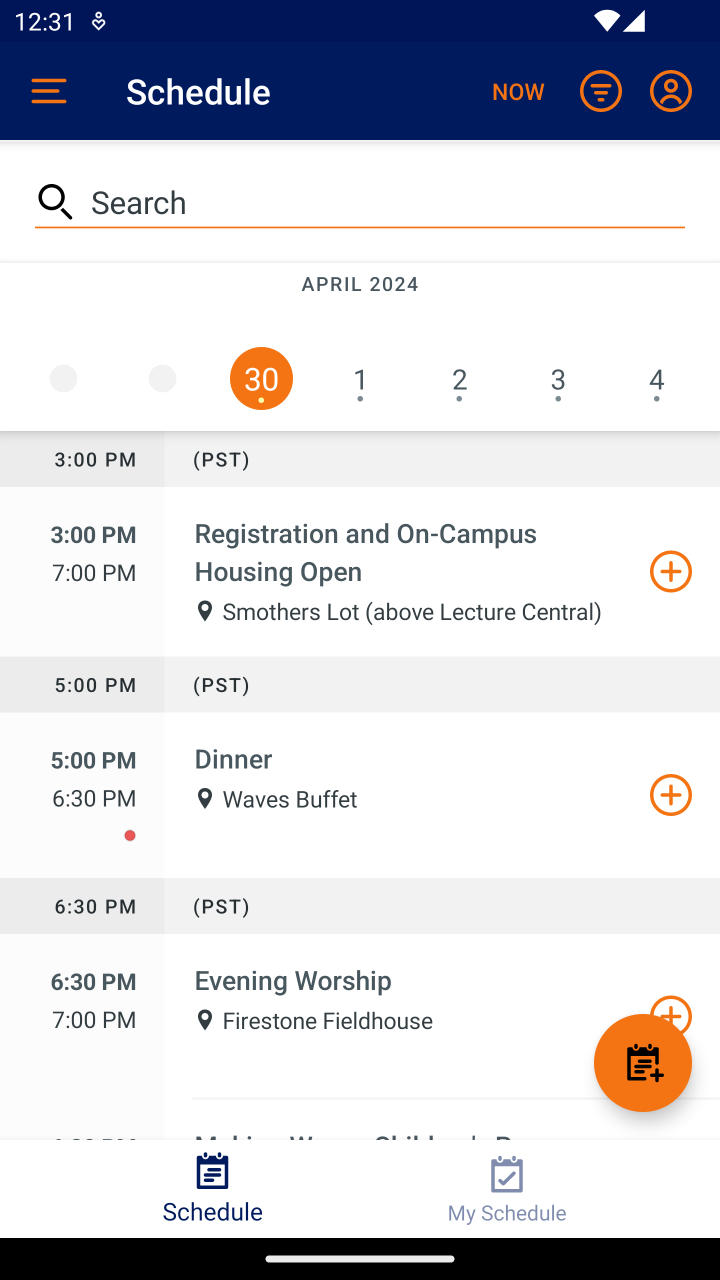
Task: Jump to NOW in the schedule
Action: click(518, 92)
